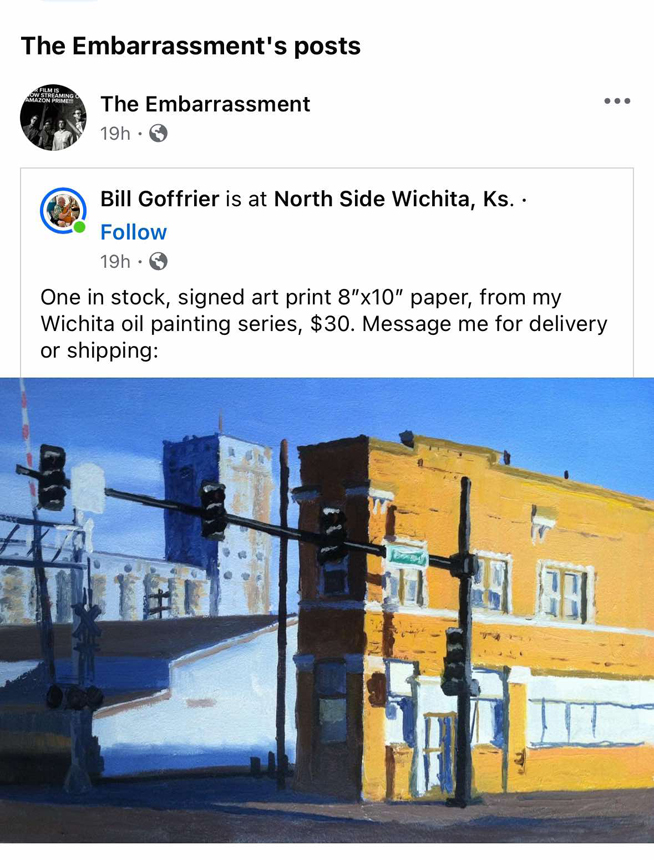654x860 pixels.
Task: Open Bill Goffrier's profile name
Action: [x=159, y=198]
